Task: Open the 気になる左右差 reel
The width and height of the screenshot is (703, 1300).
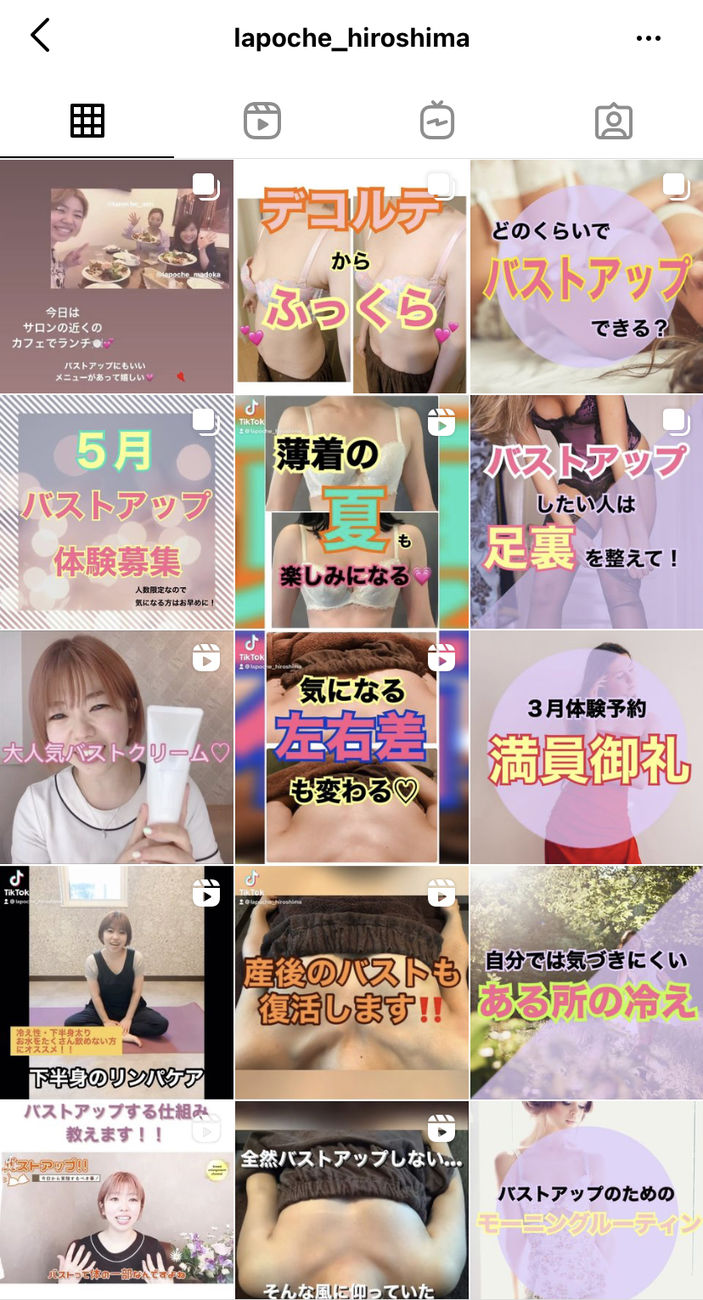Action: tap(351, 747)
